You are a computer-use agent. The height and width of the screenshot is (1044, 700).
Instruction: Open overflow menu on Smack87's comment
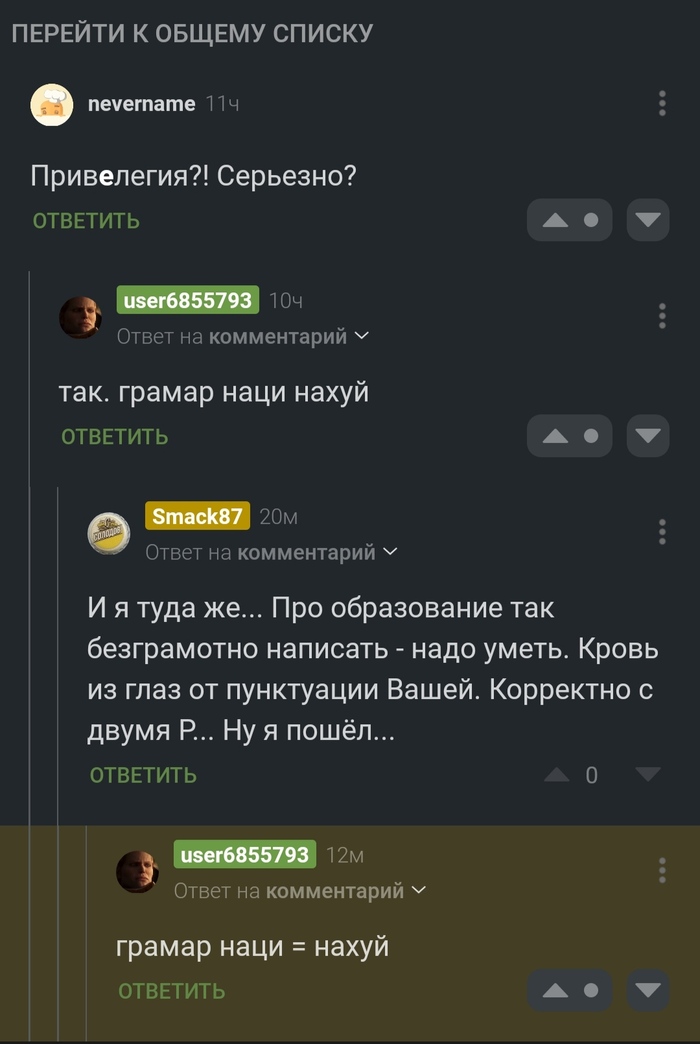point(662,531)
